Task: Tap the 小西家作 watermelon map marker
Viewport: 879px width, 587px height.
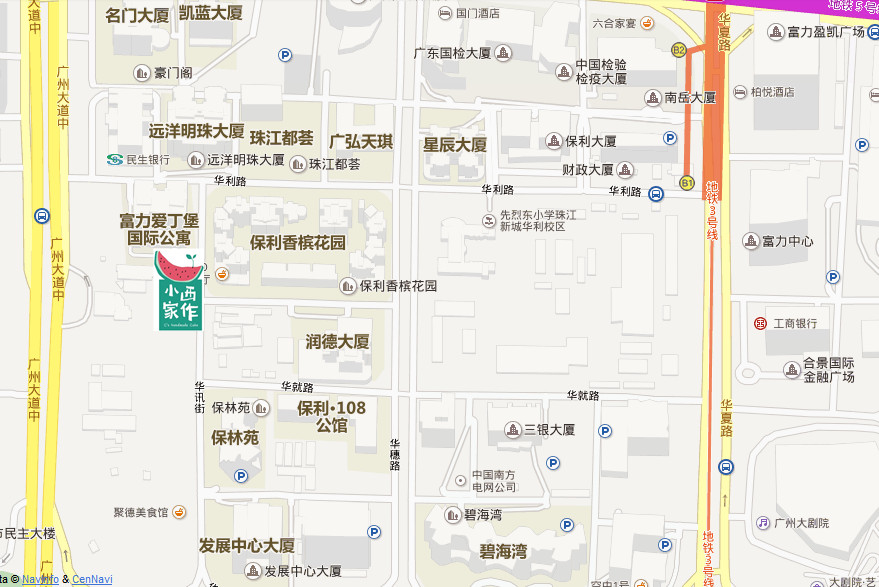Action: (180, 290)
